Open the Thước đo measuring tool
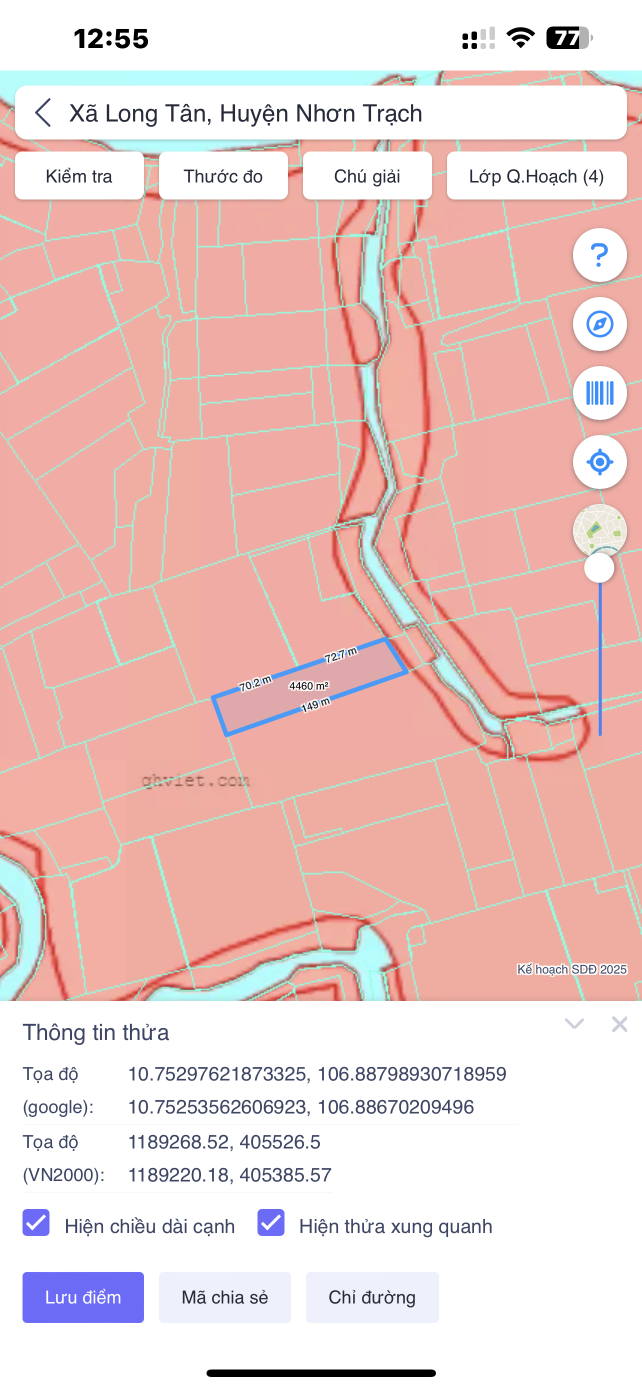 [x=223, y=176]
